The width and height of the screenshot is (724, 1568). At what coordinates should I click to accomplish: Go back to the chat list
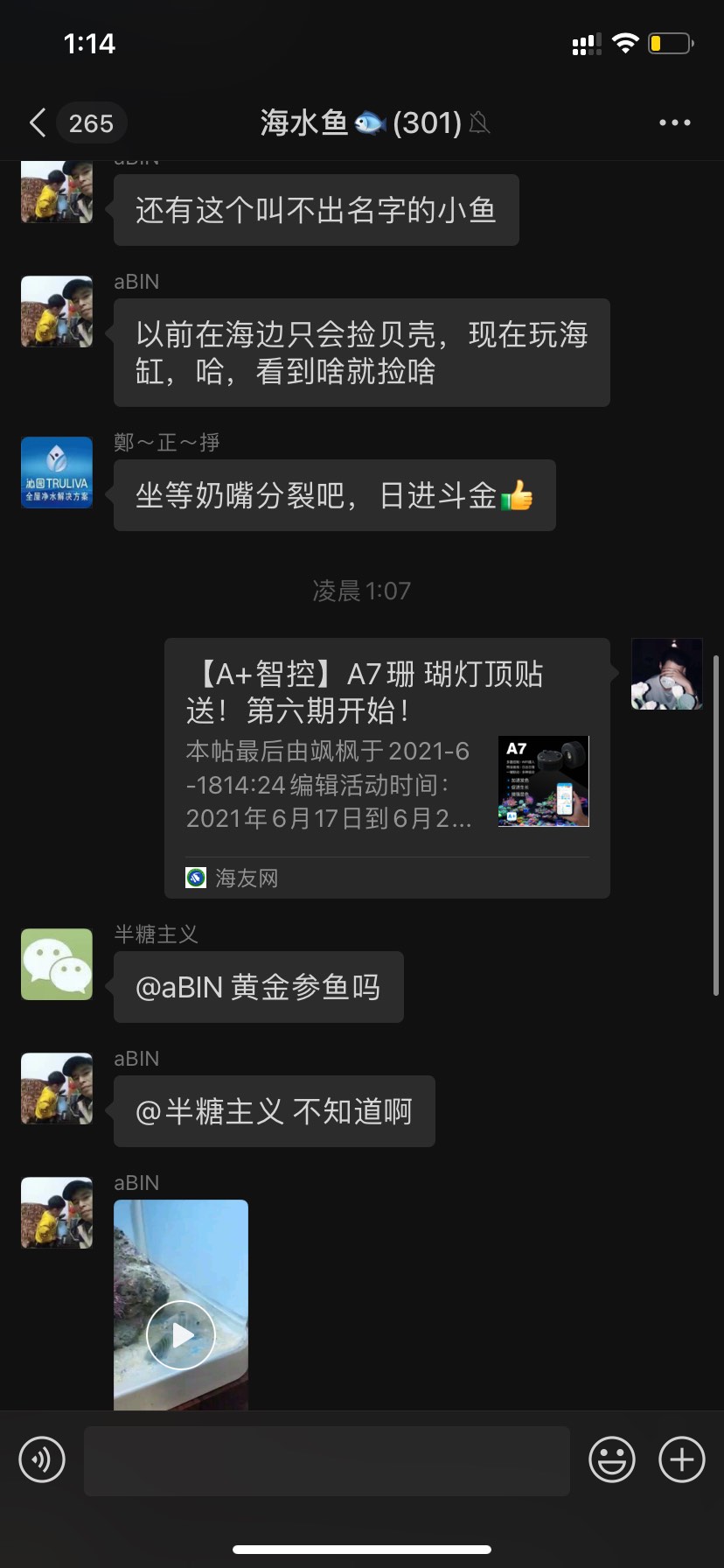pyautogui.click(x=38, y=122)
